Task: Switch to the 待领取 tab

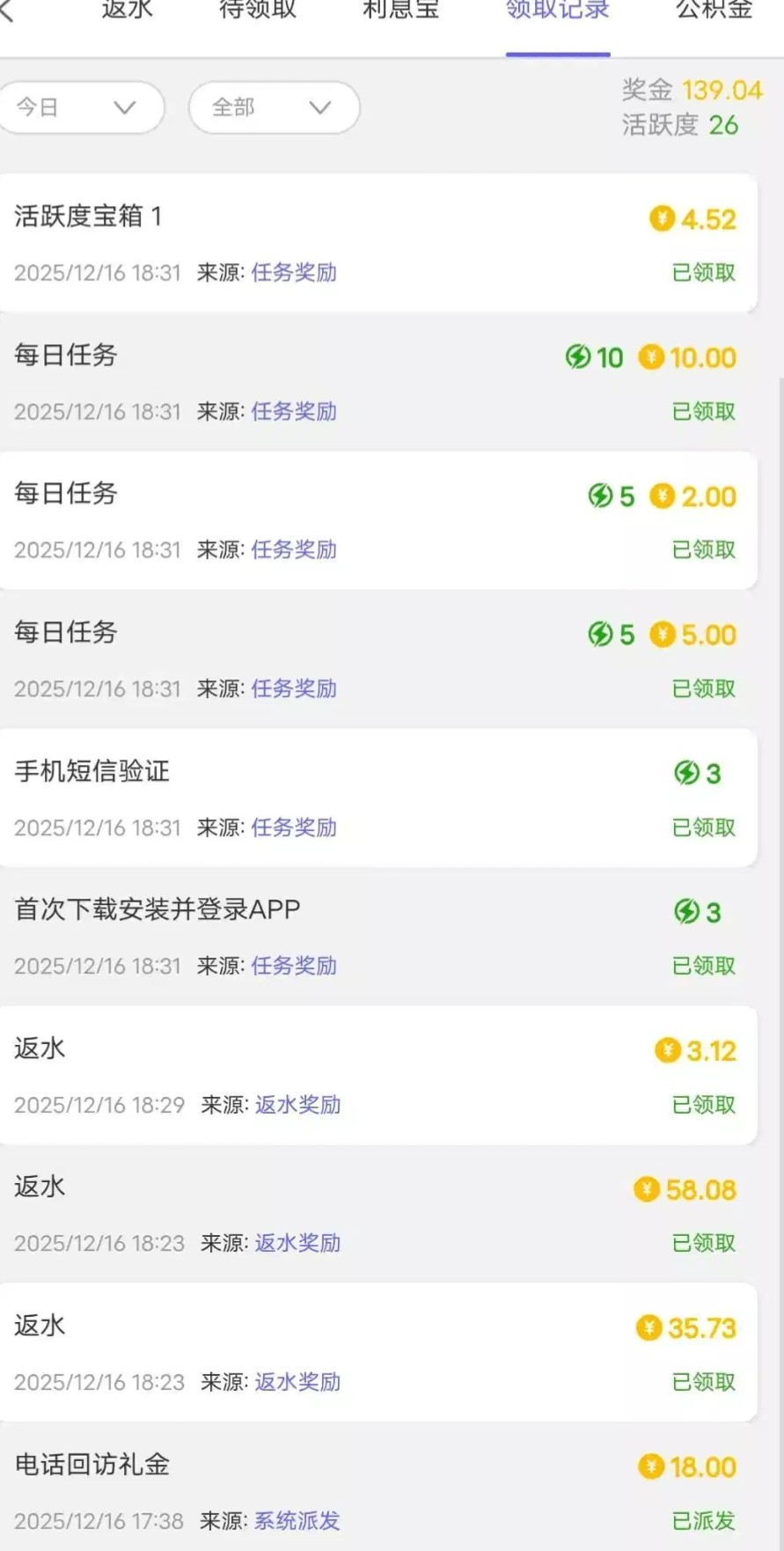Action: click(x=258, y=11)
